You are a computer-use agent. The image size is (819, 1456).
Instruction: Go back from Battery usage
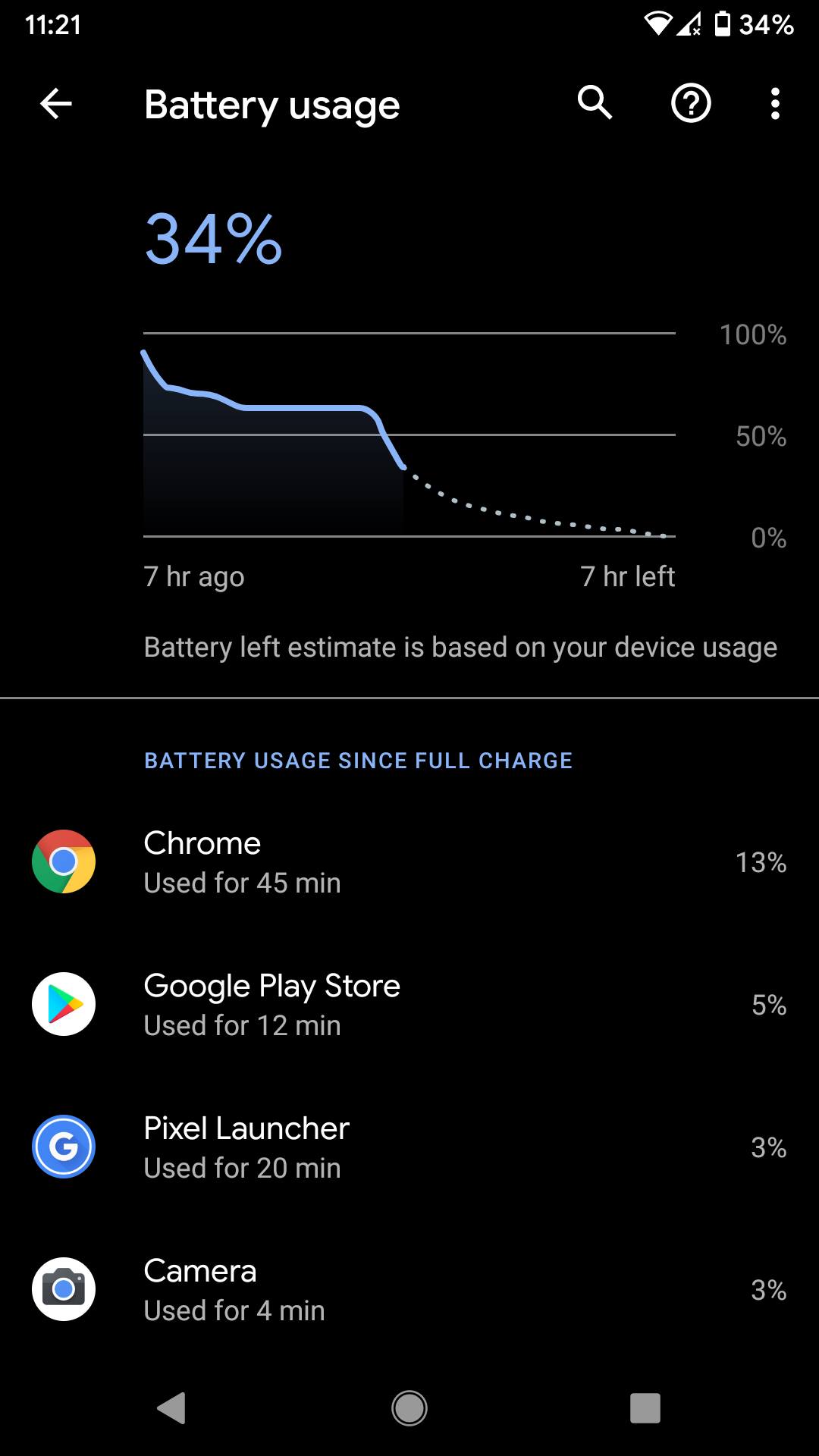tap(56, 104)
